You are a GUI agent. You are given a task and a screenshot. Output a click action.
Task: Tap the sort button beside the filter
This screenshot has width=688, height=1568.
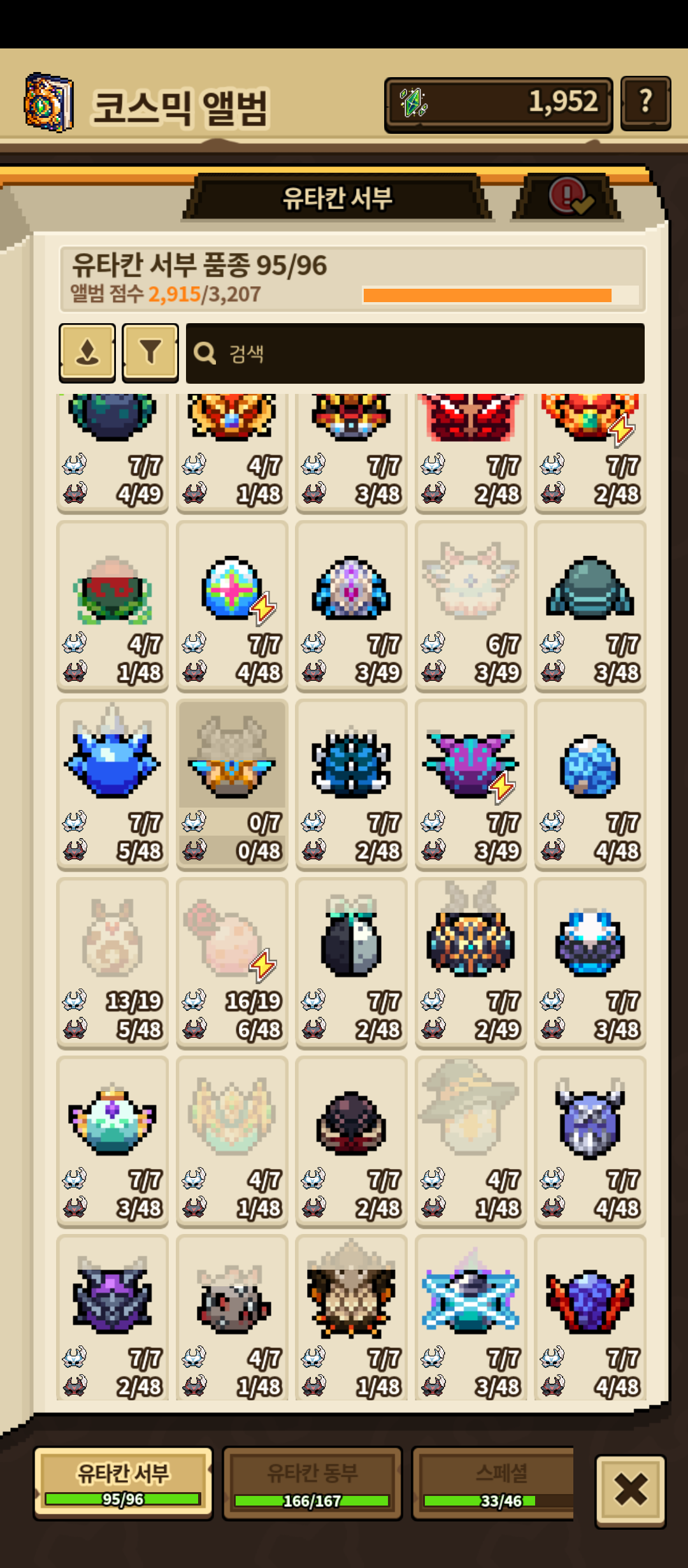pyautogui.click(x=87, y=352)
